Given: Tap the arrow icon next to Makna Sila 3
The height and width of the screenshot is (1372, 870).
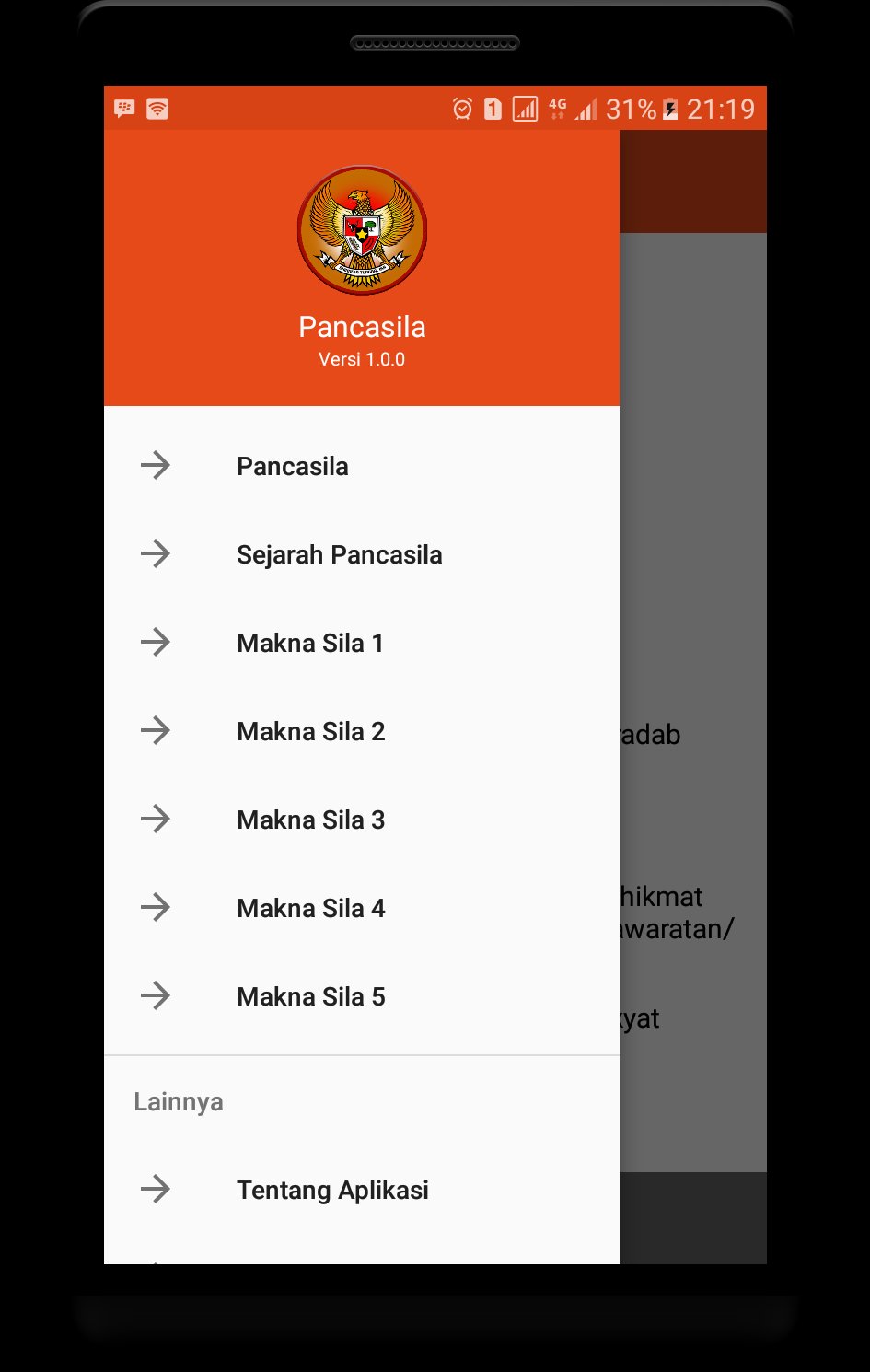Looking at the screenshot, I should [x=156, y=820].
